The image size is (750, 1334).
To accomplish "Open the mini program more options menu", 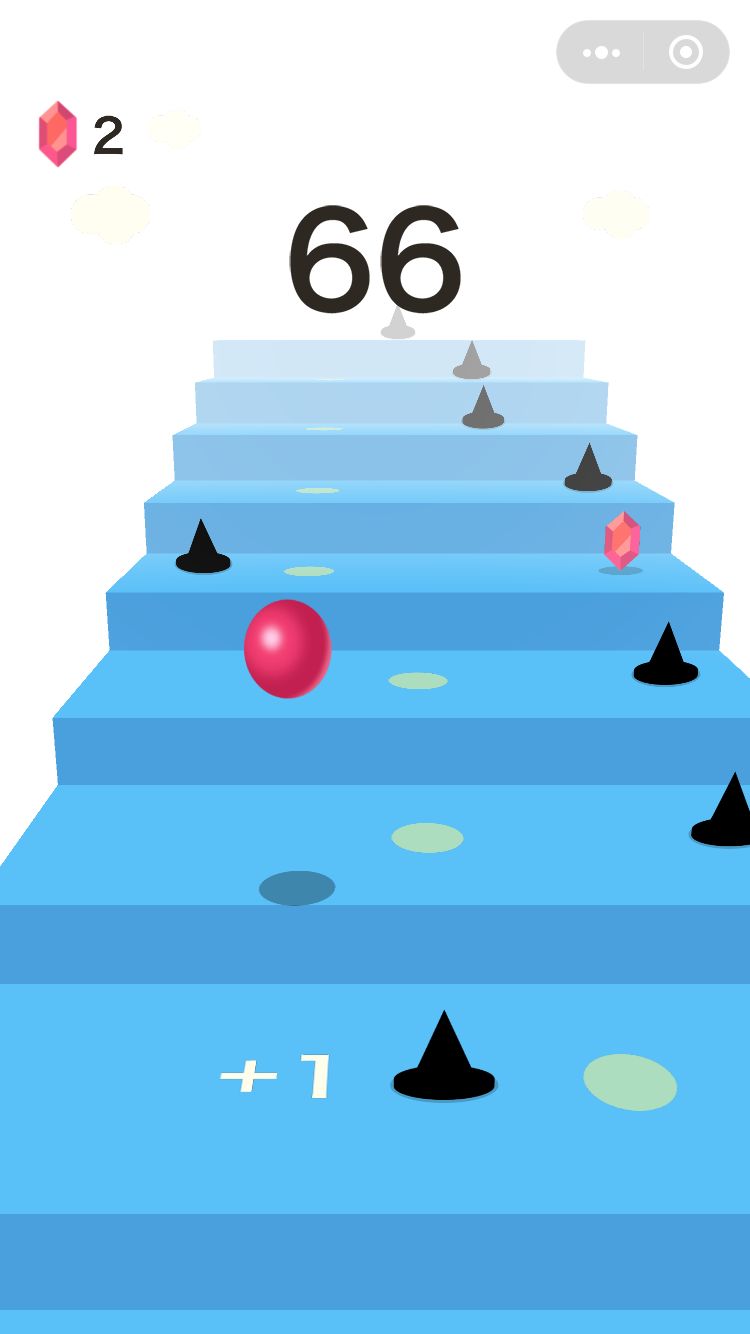I will [601, 52].
